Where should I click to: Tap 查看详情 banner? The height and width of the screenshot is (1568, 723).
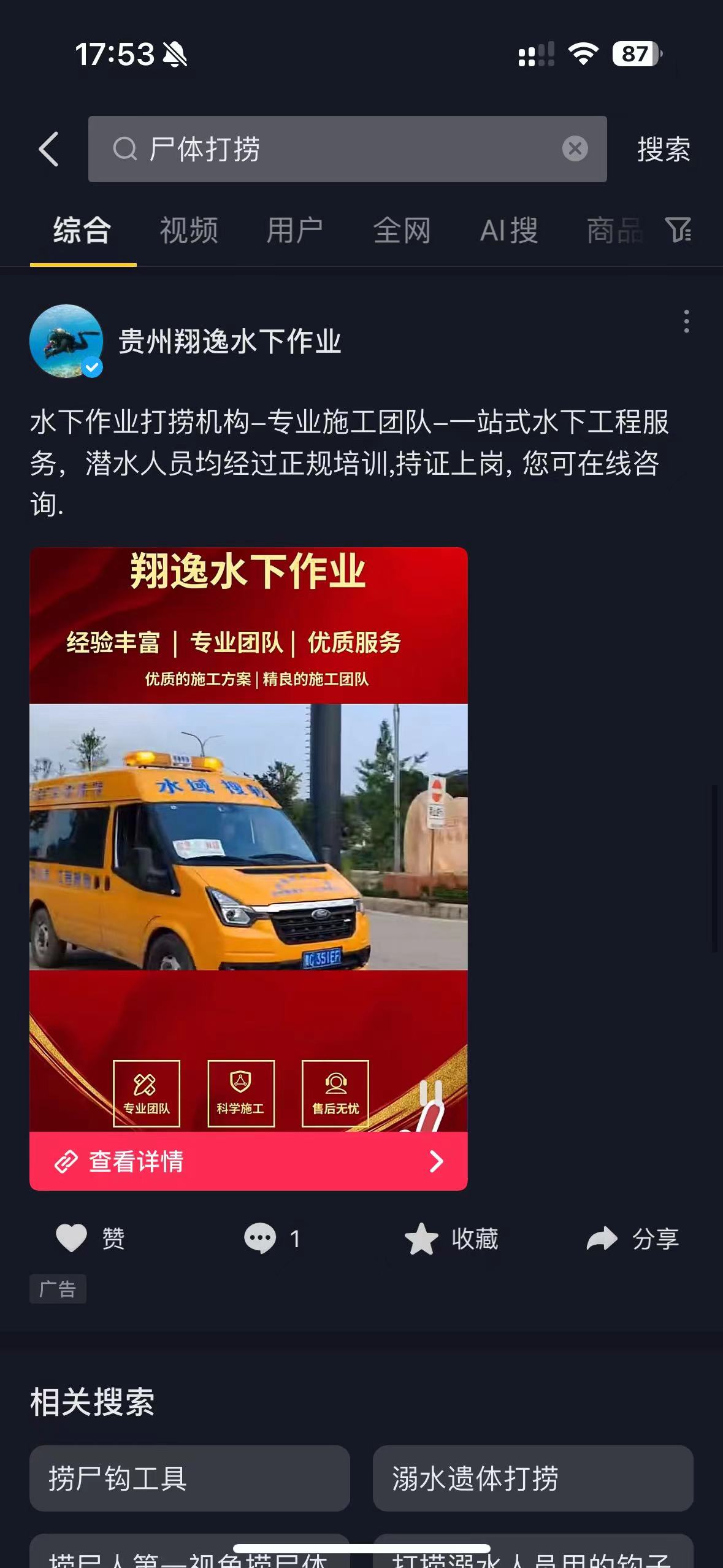point(248,1161)
